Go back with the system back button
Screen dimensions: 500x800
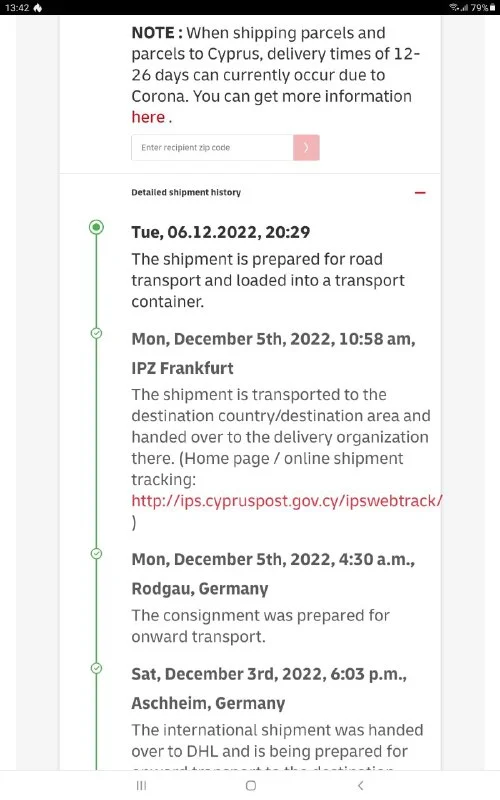[x=360, y=785]
